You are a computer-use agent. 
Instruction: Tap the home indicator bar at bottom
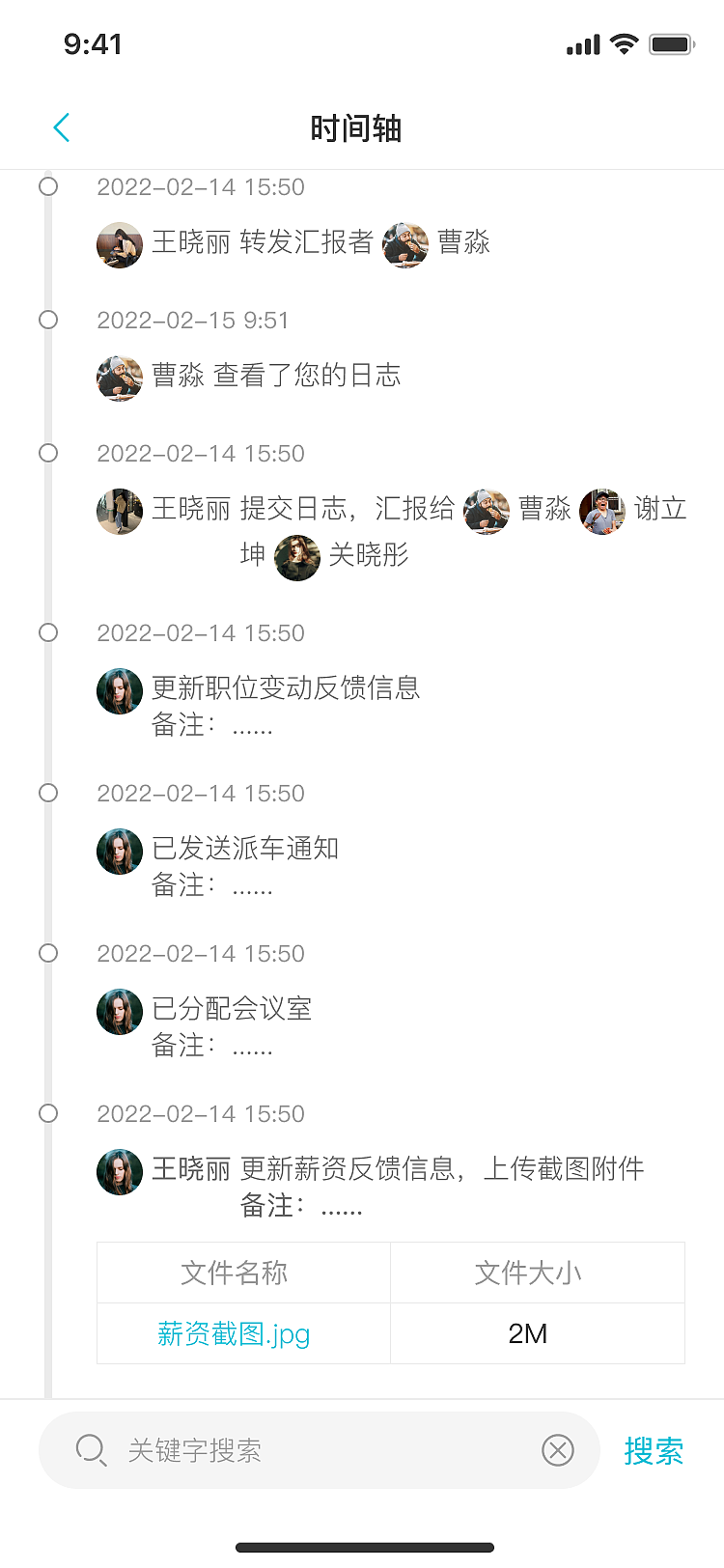click(362, 1548)
